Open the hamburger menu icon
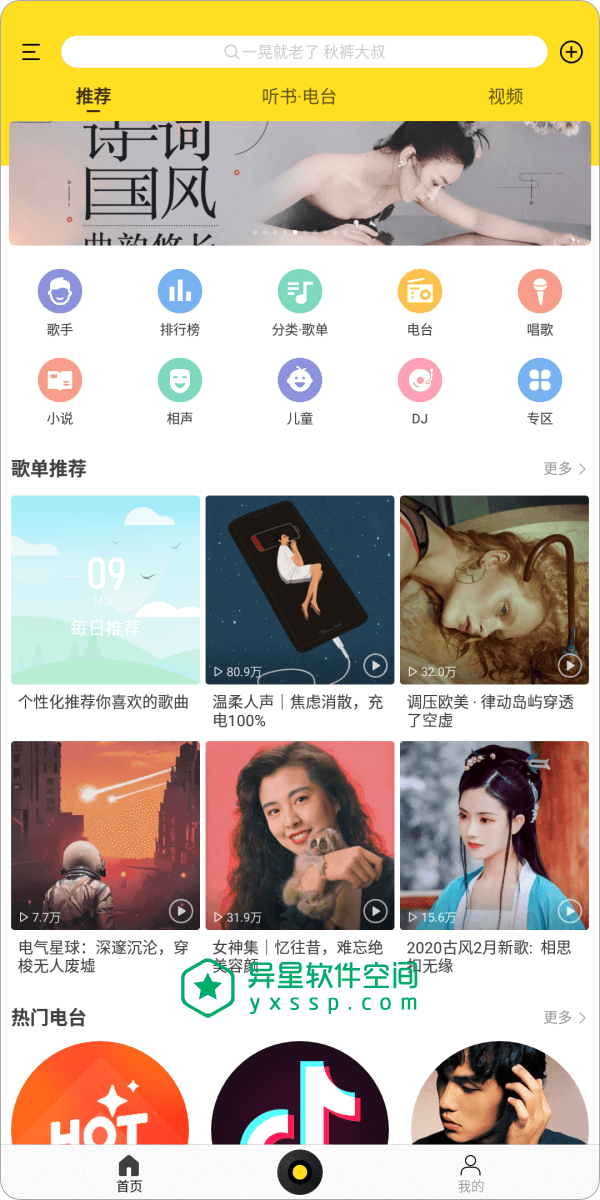The image size is (600, 1200). (31, 52)
